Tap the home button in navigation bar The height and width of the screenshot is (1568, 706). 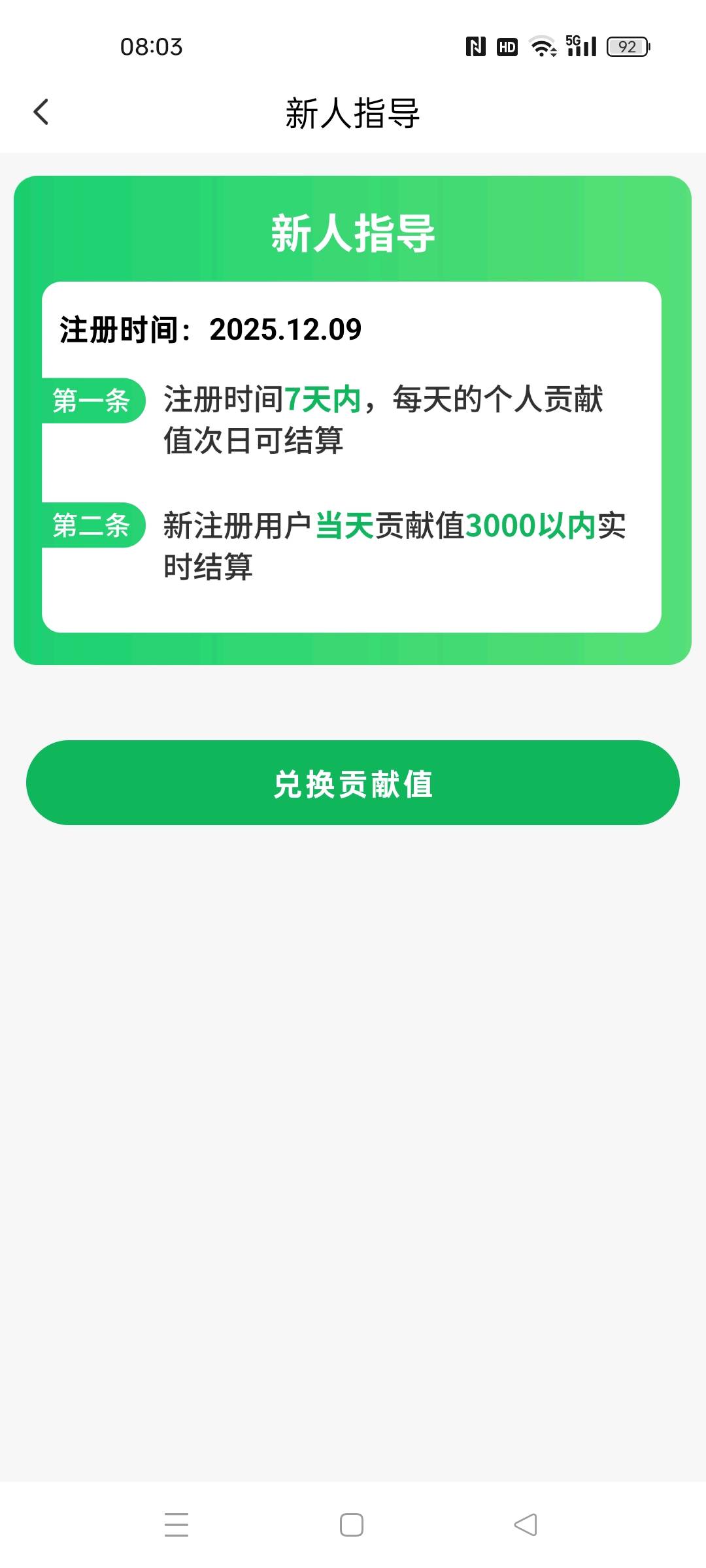coord(352,1524)
